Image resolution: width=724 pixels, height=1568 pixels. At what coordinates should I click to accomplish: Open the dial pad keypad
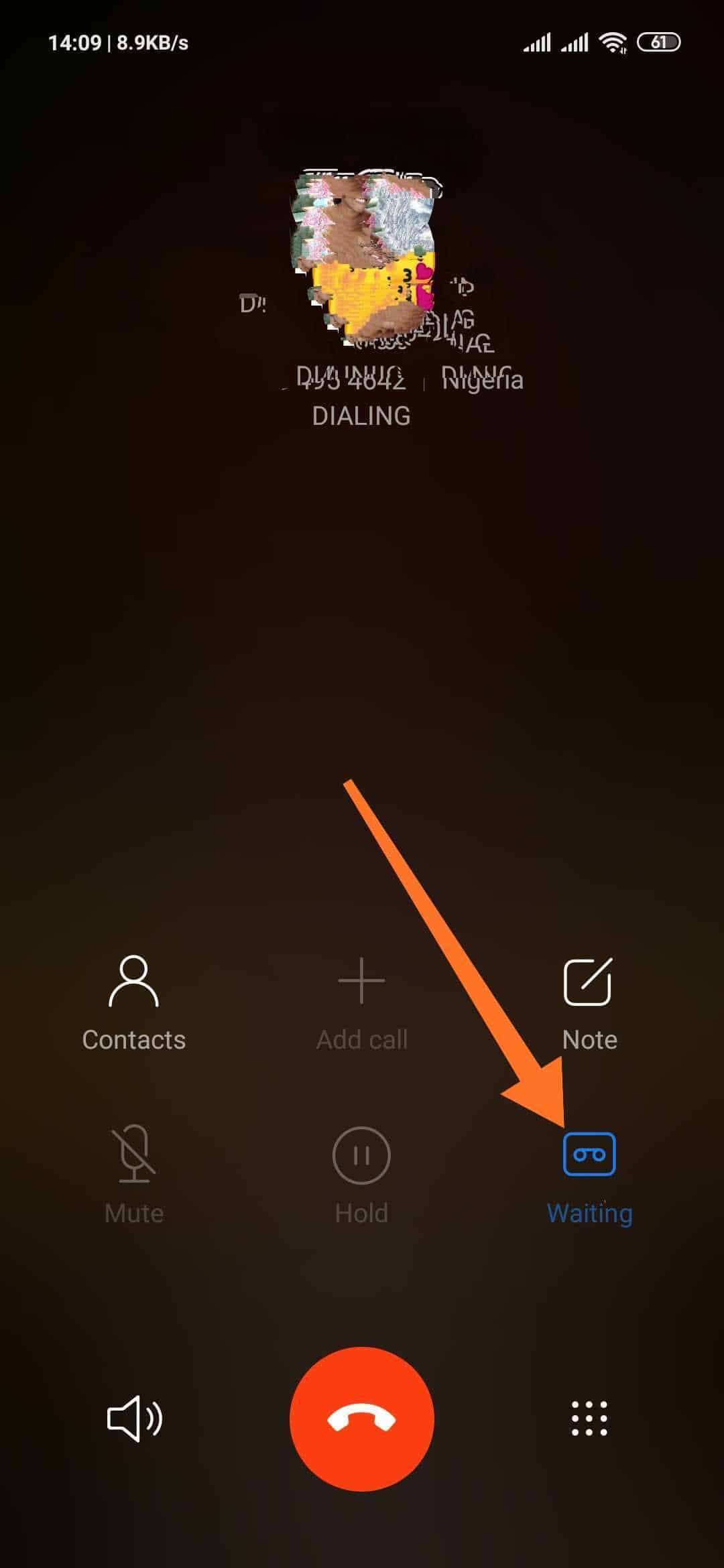pos(589,1418)
